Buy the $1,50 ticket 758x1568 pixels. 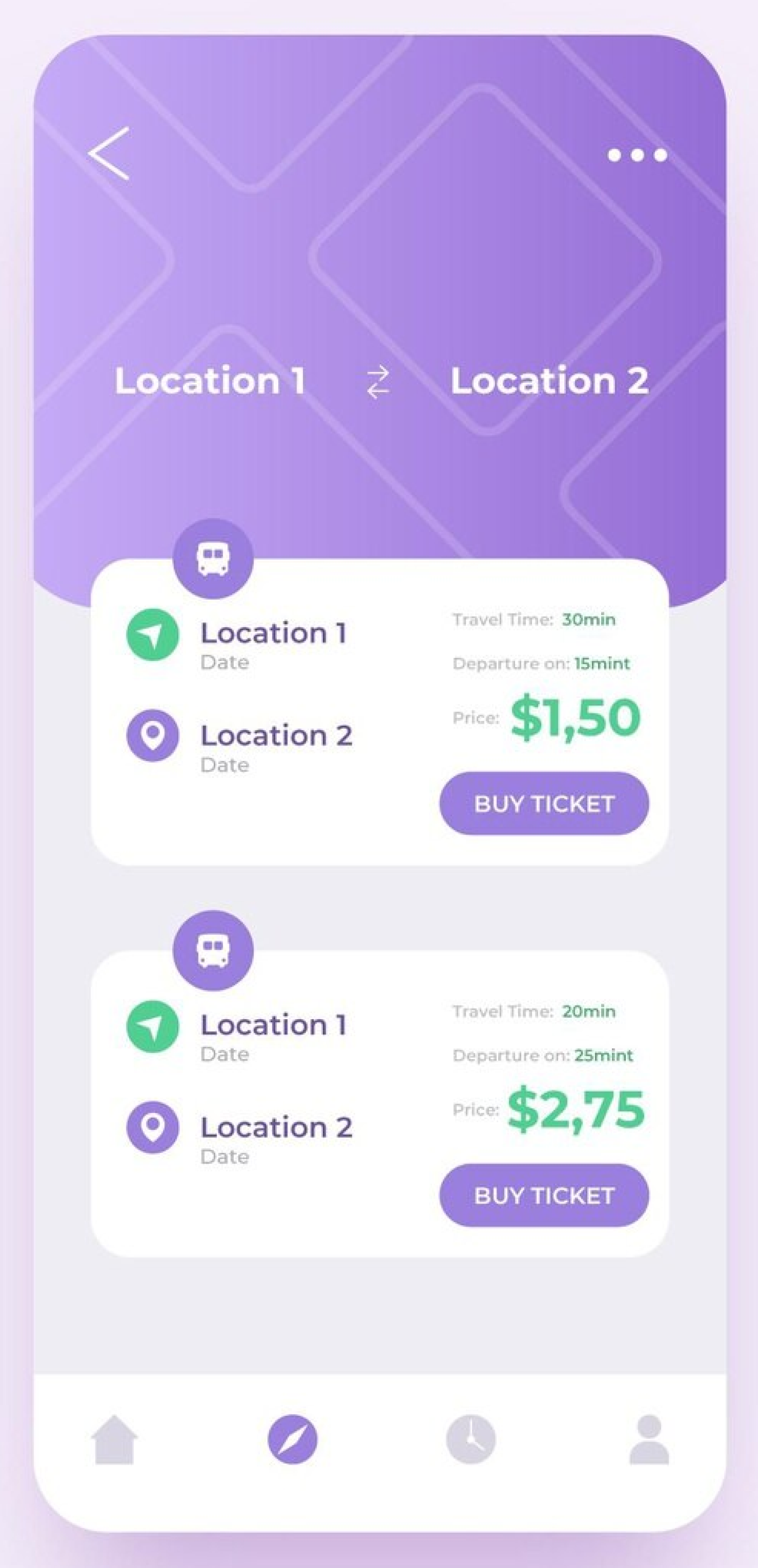tap(544, 804)
